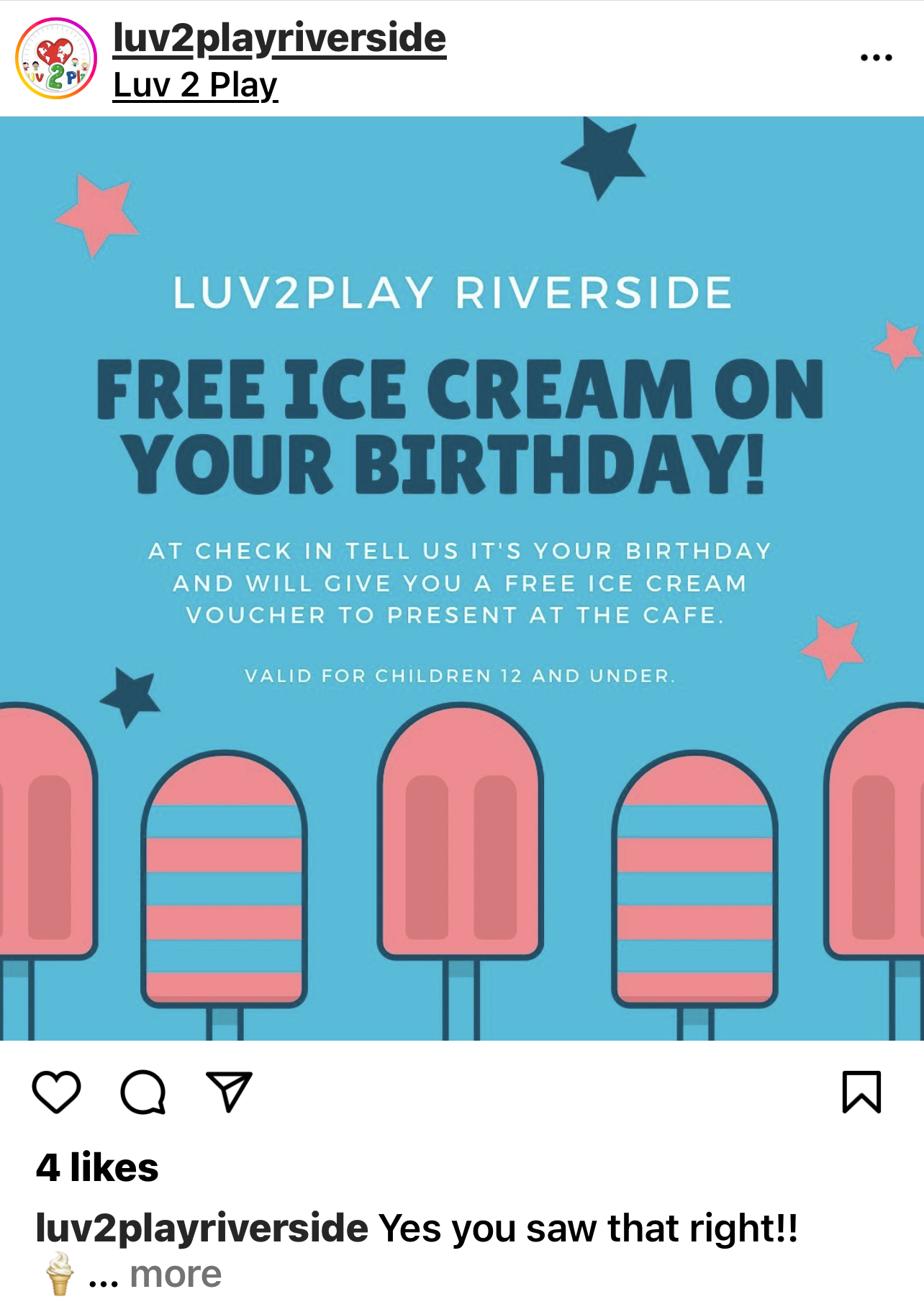Open the post overflow menu
Viewport: 924px width, 1312px height.
coord(876,58)
